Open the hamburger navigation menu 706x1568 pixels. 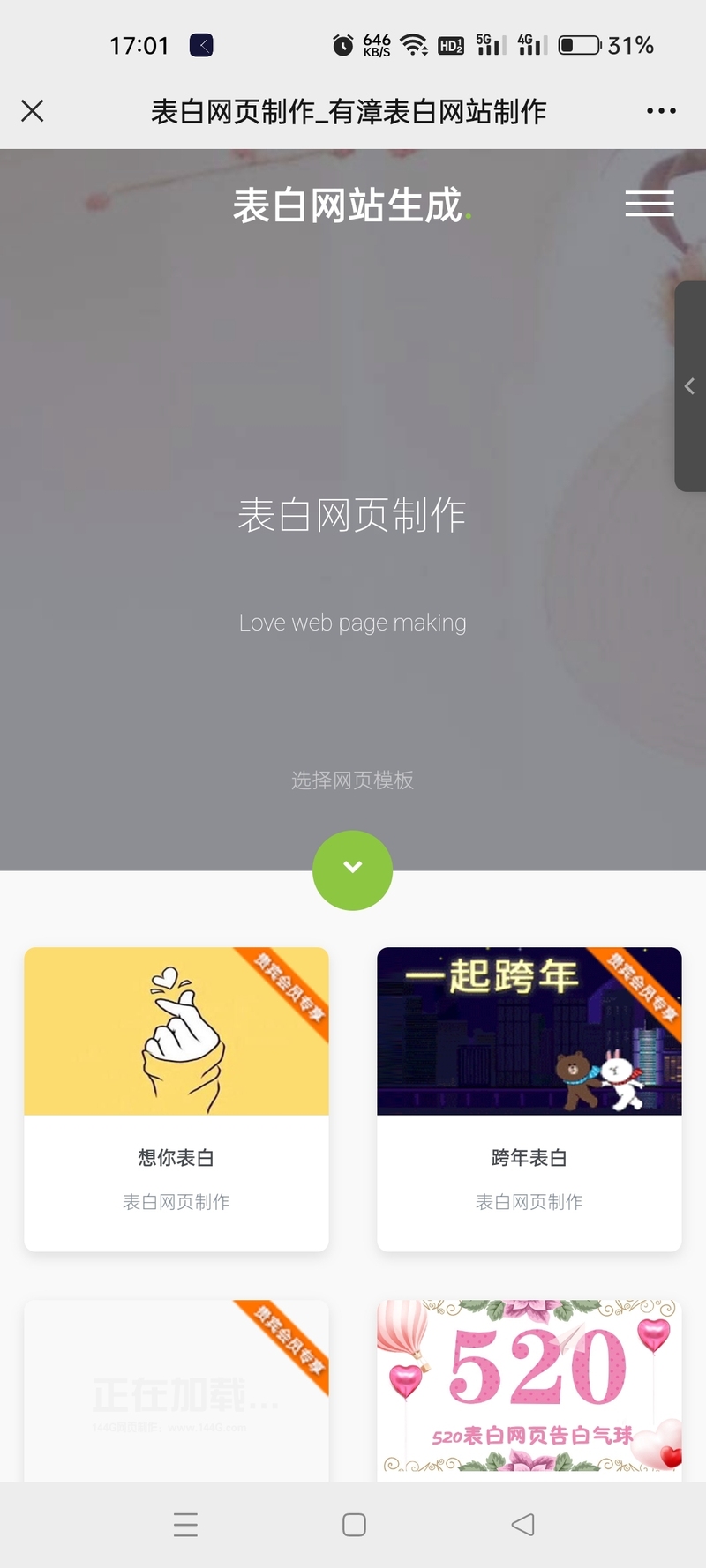click(x=650, y=204)
